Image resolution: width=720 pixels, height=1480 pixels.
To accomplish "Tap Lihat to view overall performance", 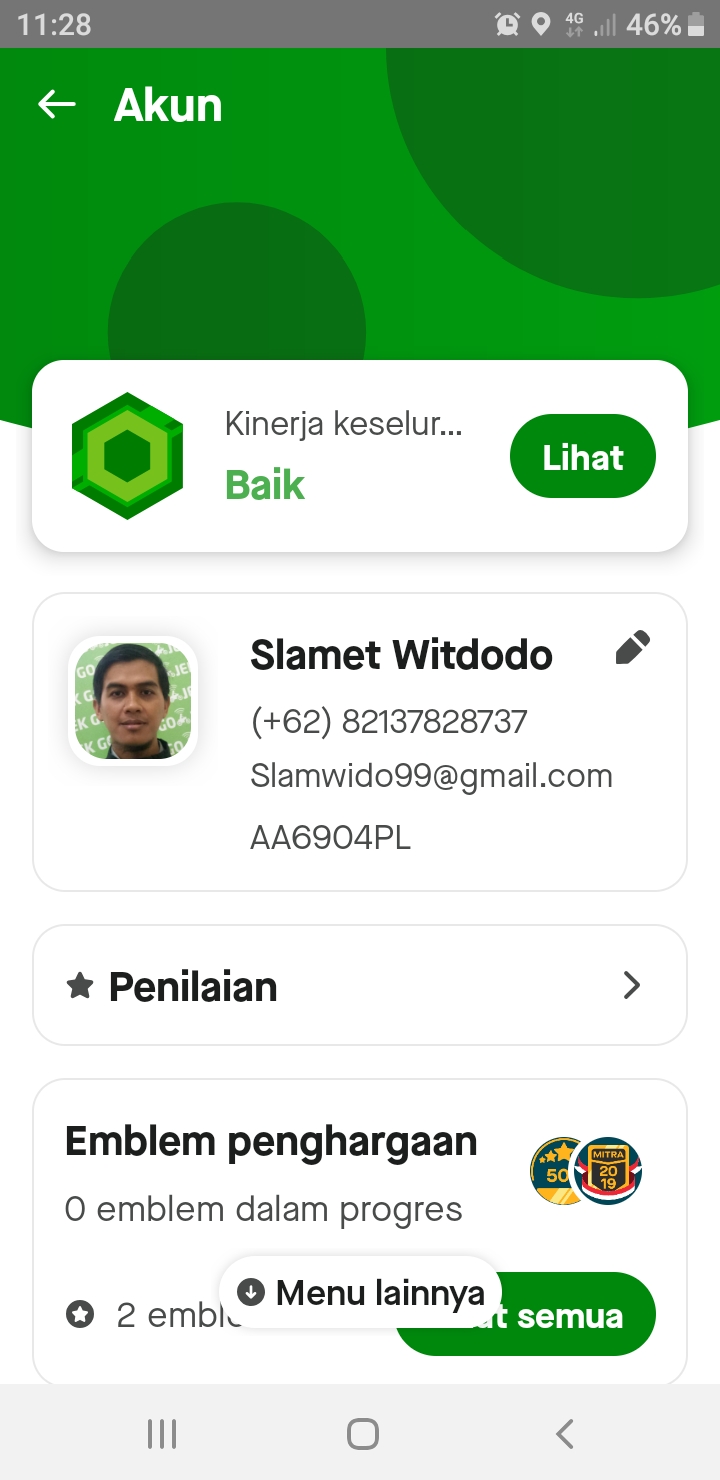I will [x=582, y=457].
